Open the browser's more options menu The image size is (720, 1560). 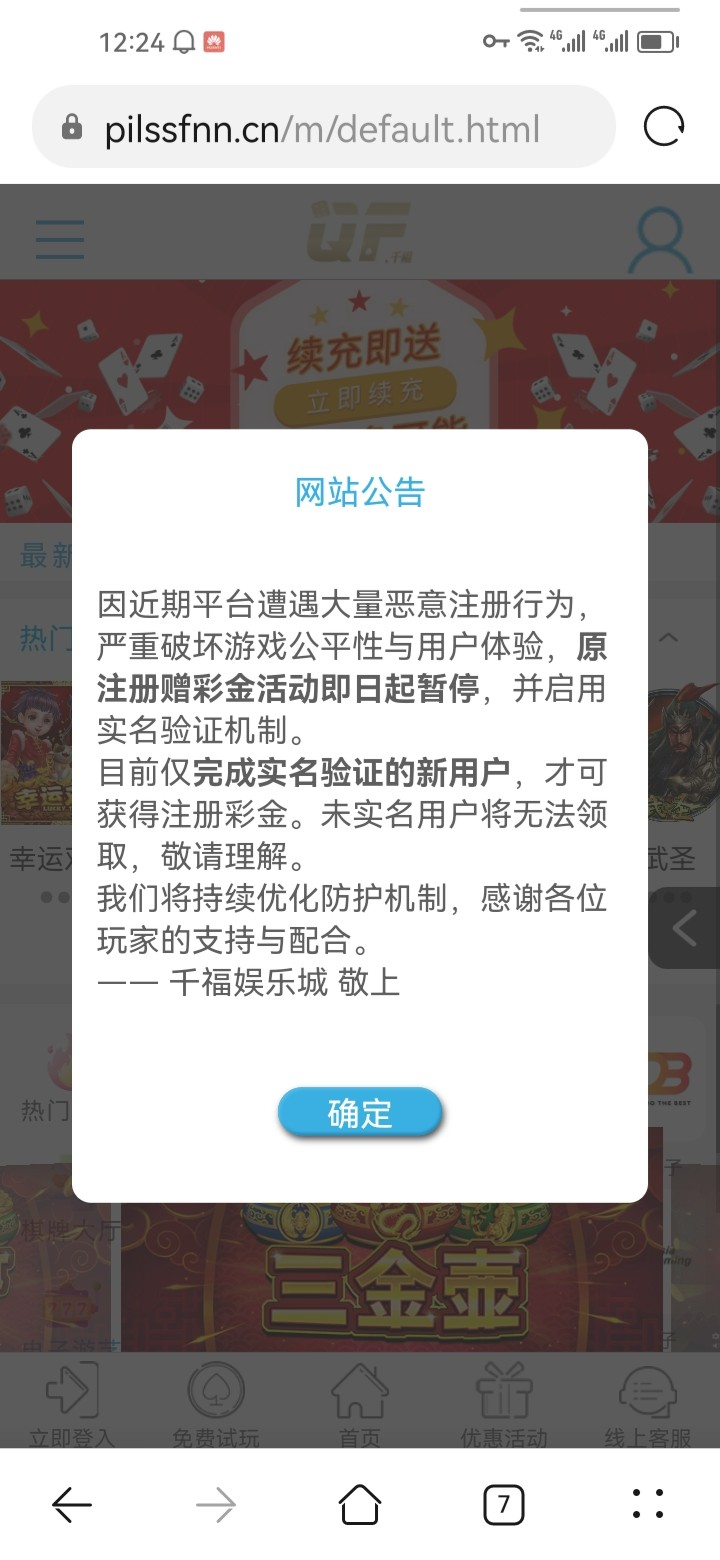click(x=648, y=1504)
